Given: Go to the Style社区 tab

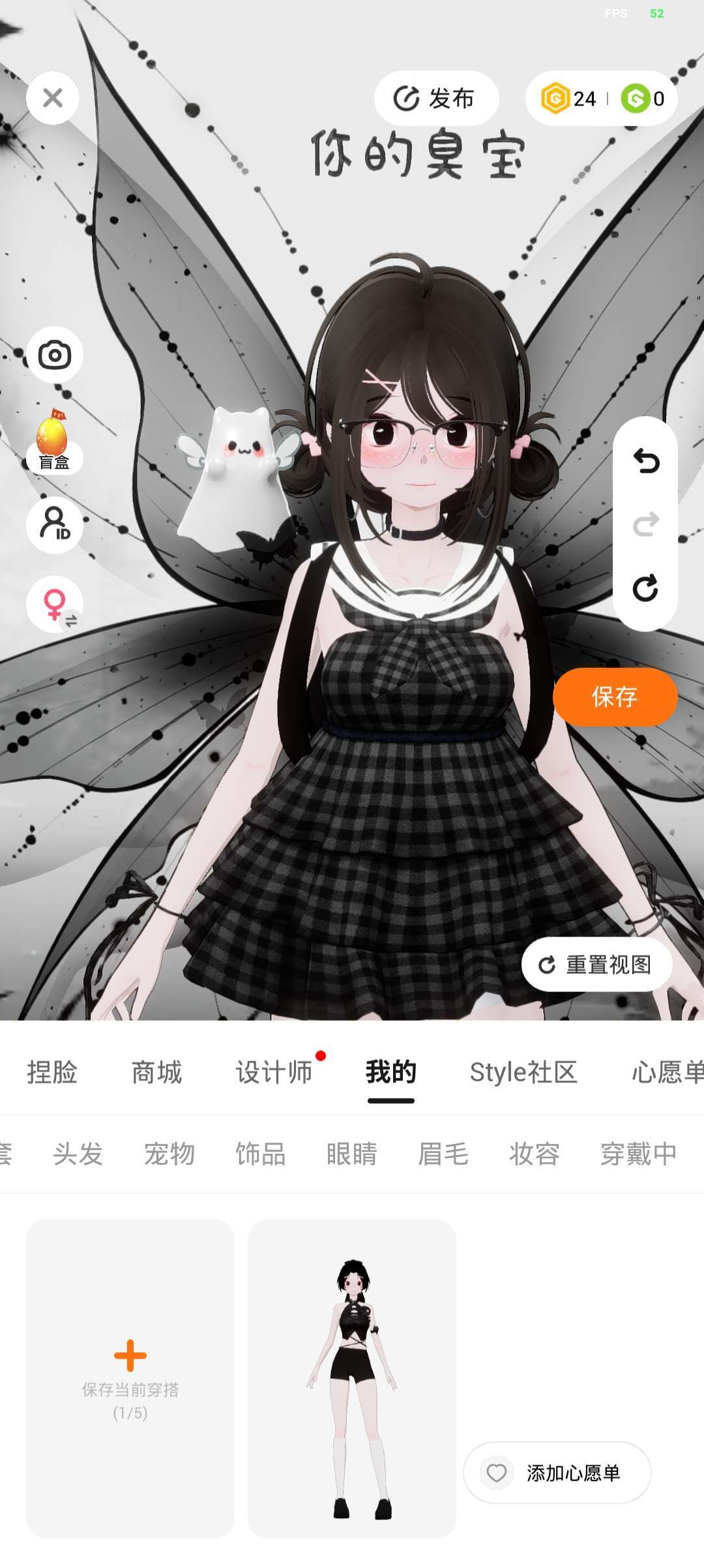Looking at the screenshot, I should 523,1072.
